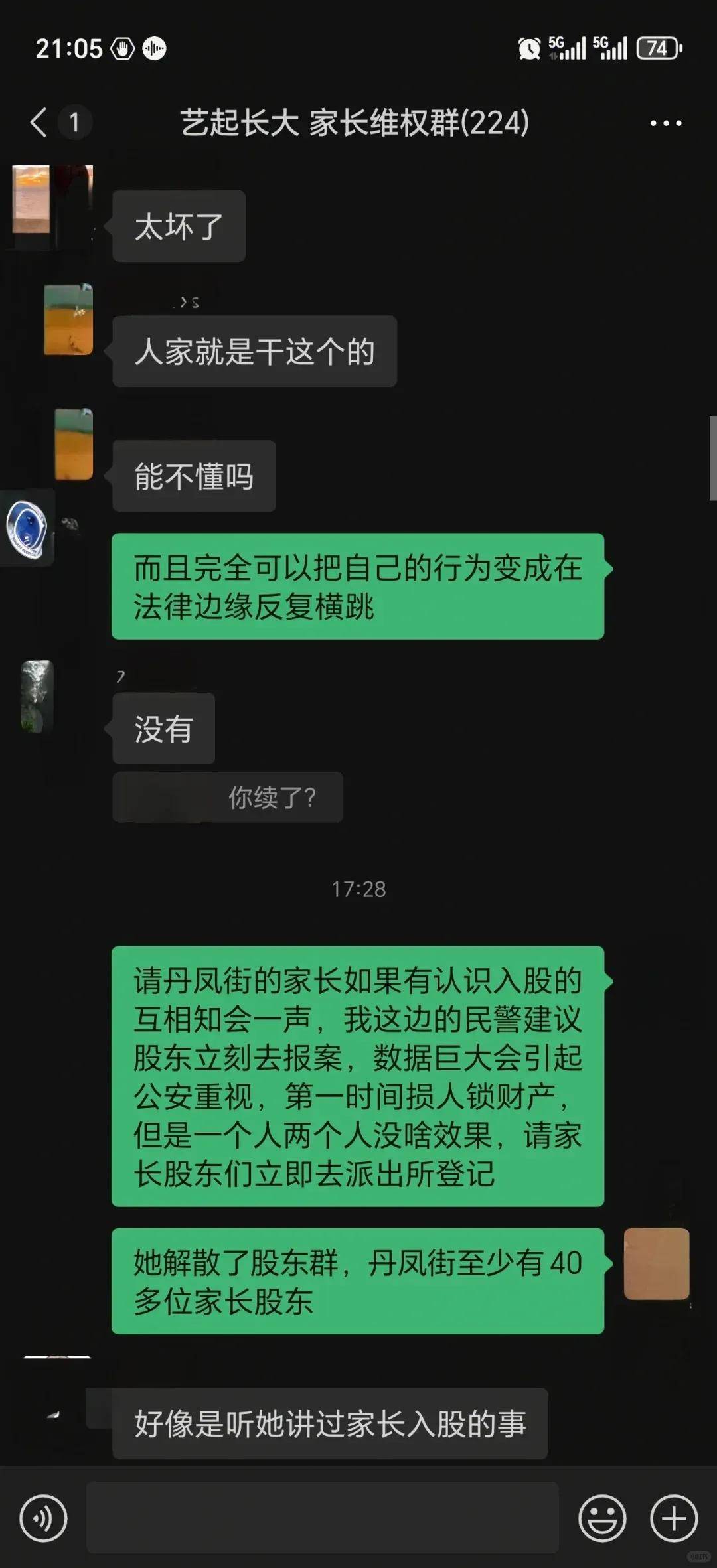717x1568 pixels.
Task: Open the plus attachment menu
Action: tap(673, 1518)
